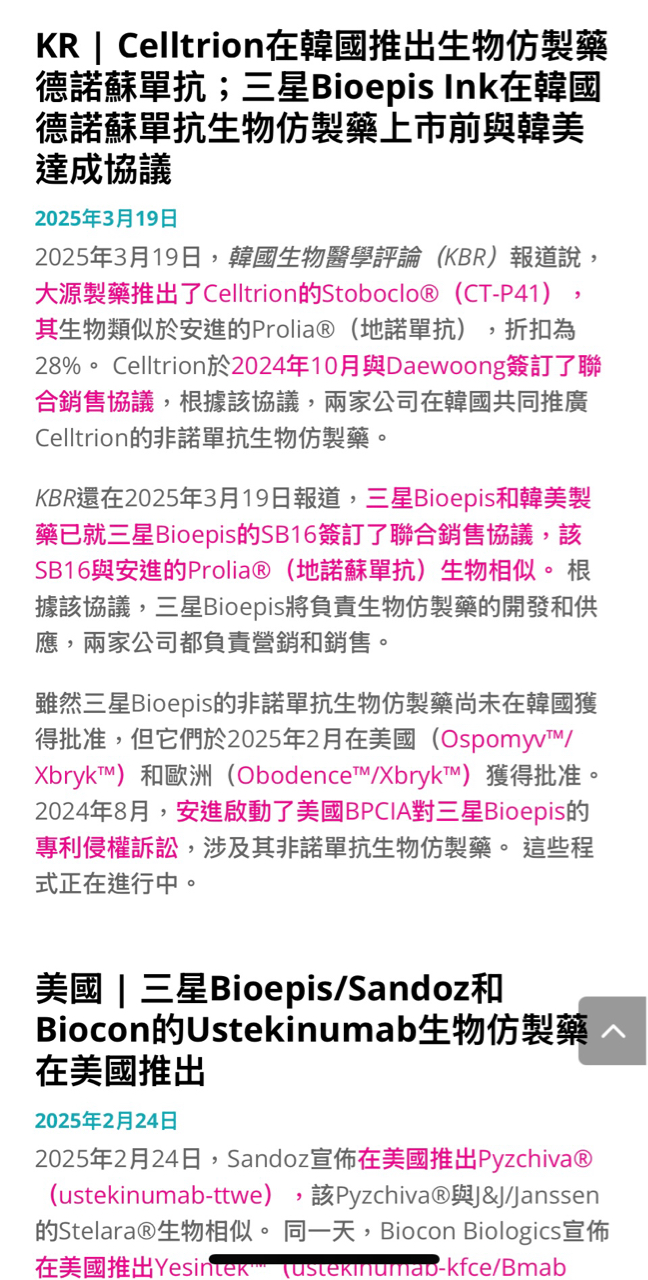Open the 安進啟動了美國BPCIA對三星Bioepis link
Image resolution: width=648 pixels, height=1280 pixels.
pos(370,811)
